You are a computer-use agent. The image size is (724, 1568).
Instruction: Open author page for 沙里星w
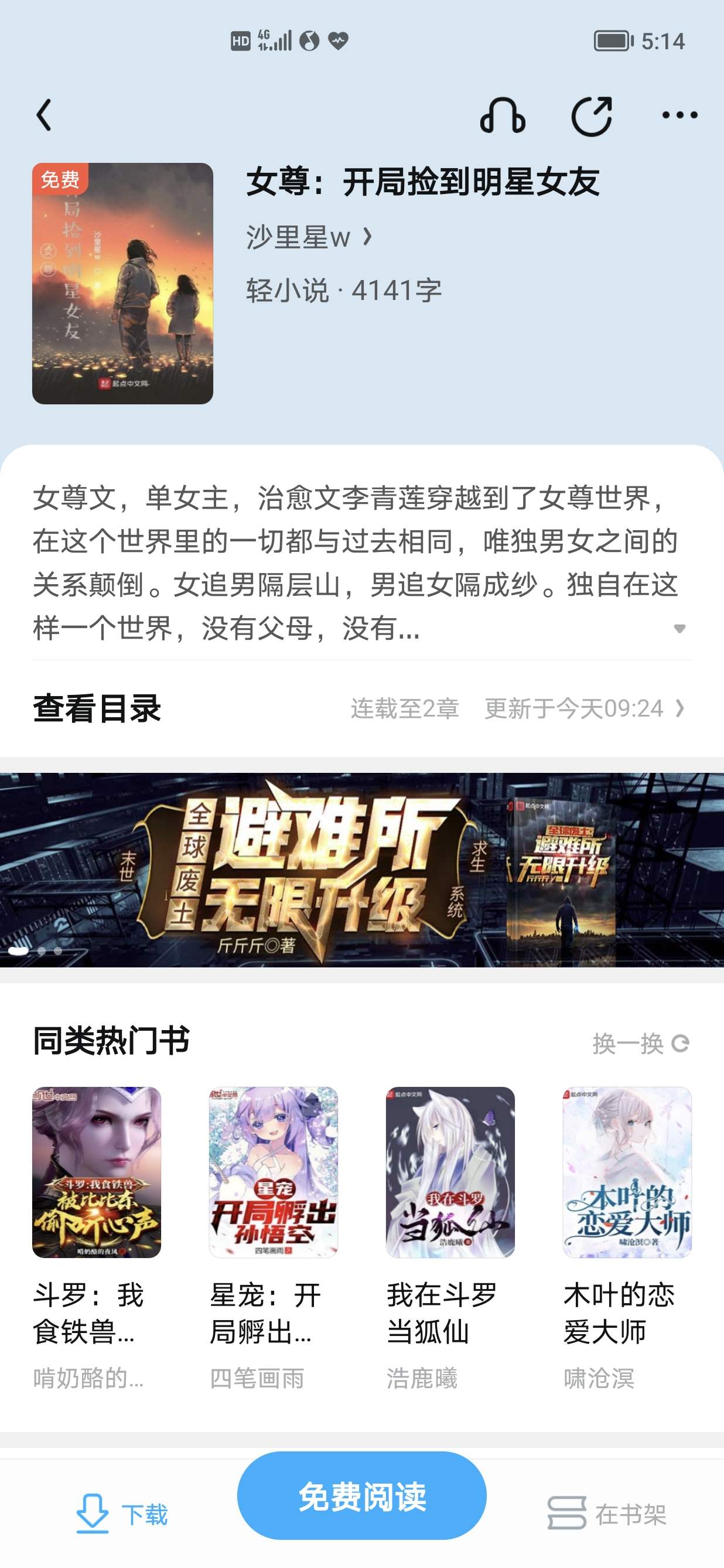[309, 237]
